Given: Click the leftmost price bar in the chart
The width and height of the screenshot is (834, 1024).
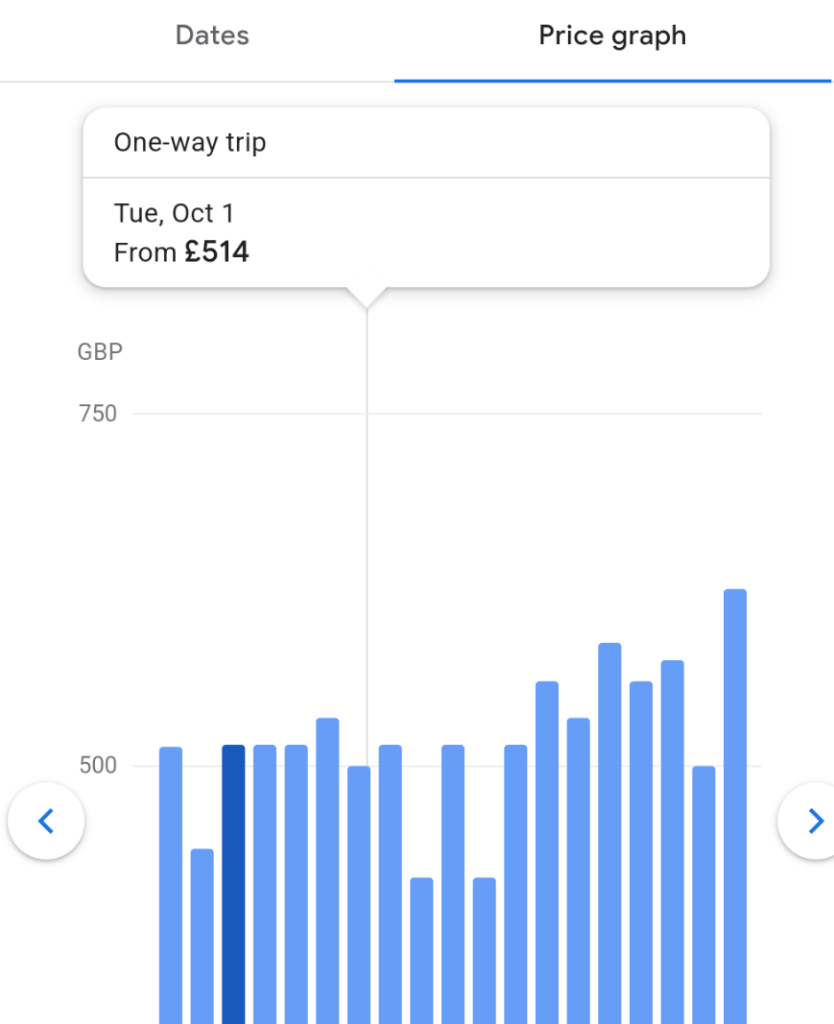Looking at the screenshot, I should pos(169,880).
